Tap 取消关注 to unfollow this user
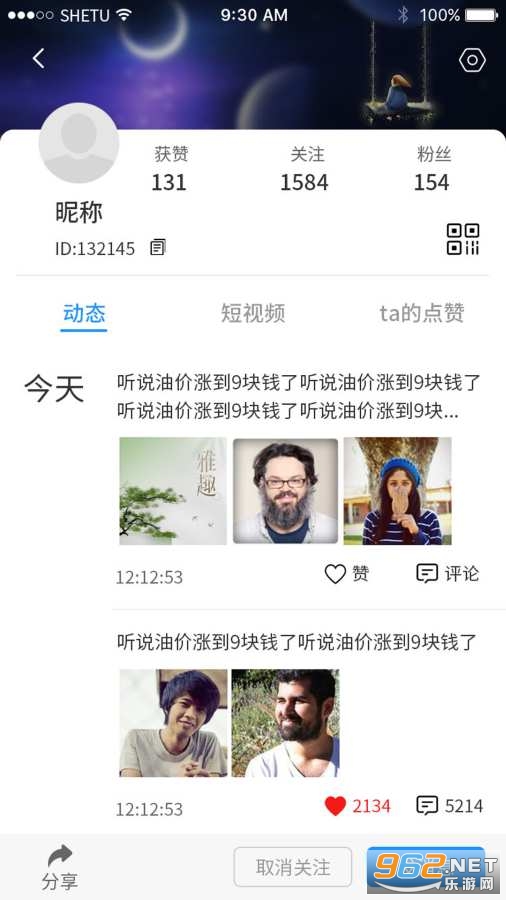 point(293,867)
